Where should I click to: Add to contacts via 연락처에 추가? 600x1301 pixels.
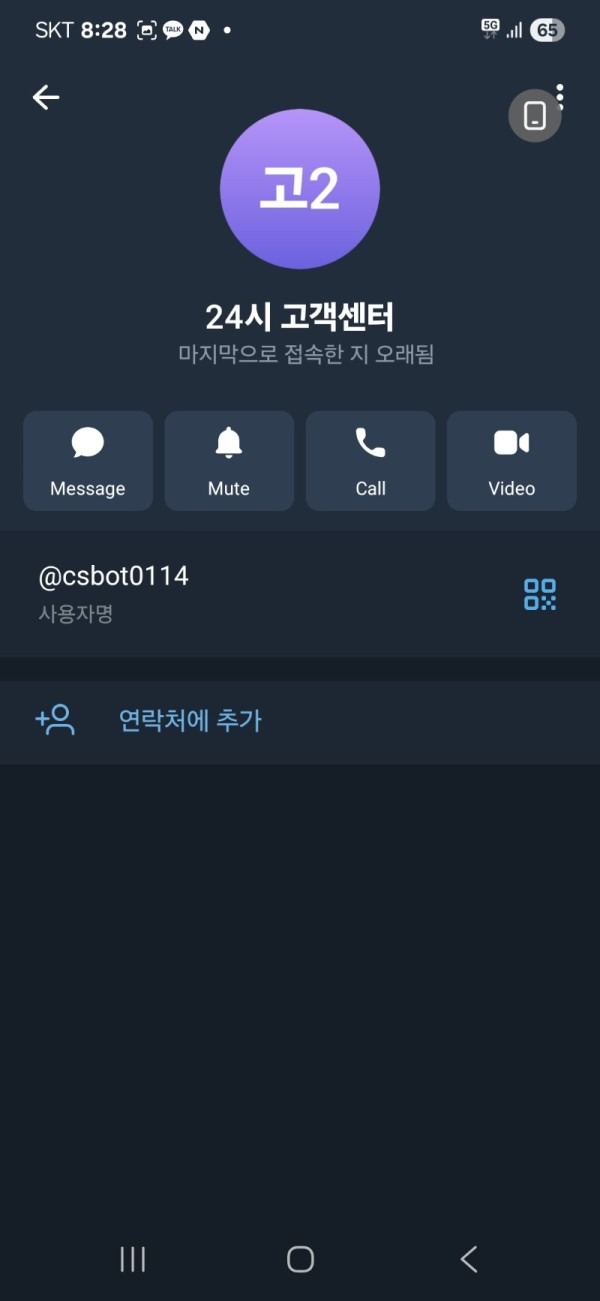tap(190, 721)
